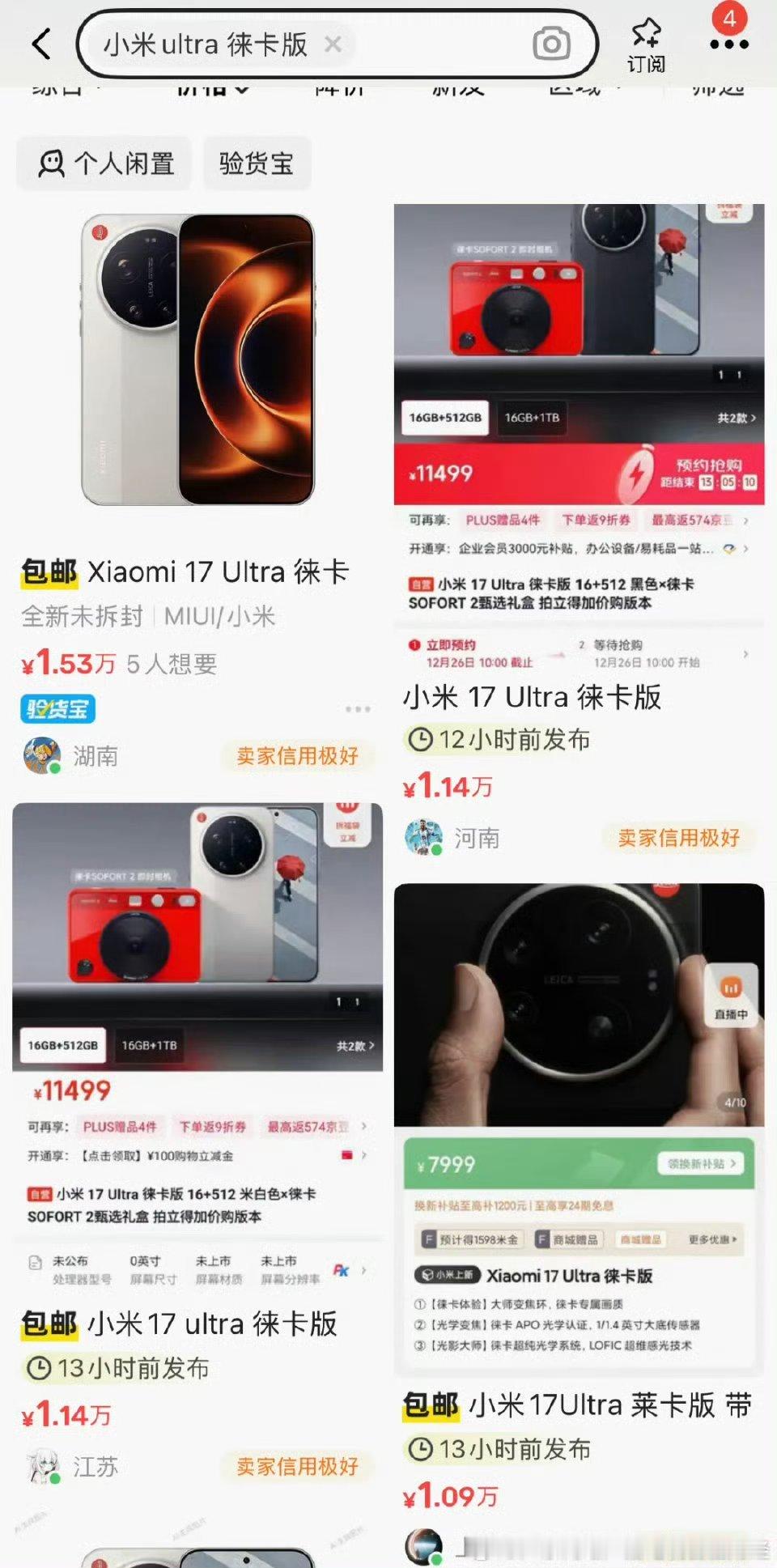Tap the 验货宝 badge on the first listing
777x1568 pixels.
[x=57, y=708]
